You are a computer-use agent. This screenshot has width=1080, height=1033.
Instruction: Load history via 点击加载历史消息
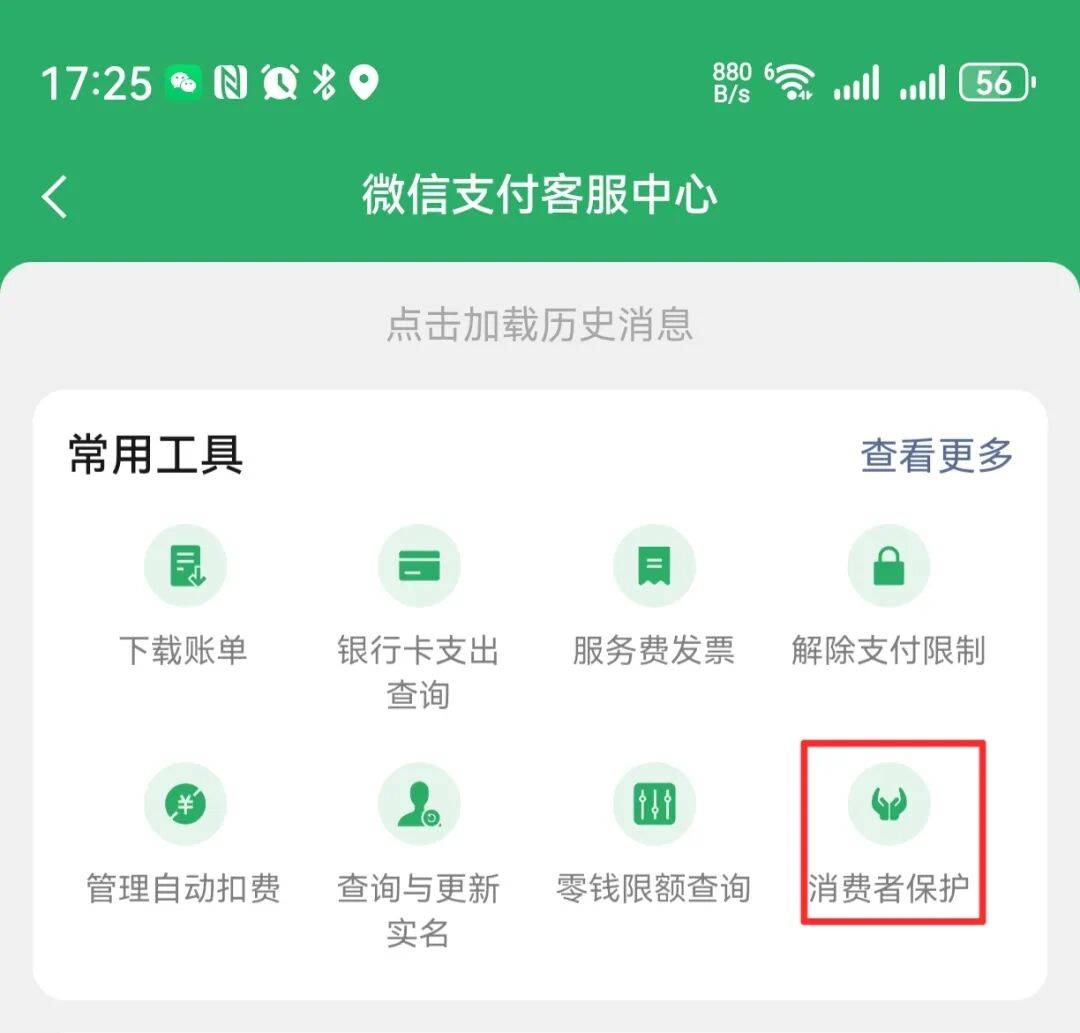(x=540, y=326)
